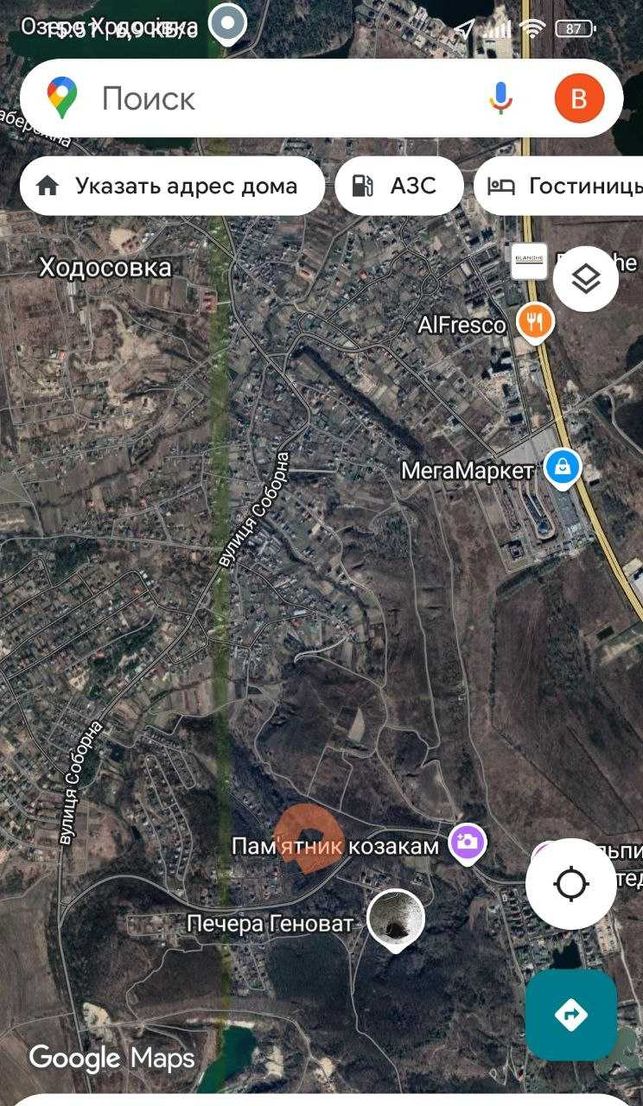Screen dimensions: 643x1106
Task: Open the AlFresco restaurant marker
Action: 536,324
